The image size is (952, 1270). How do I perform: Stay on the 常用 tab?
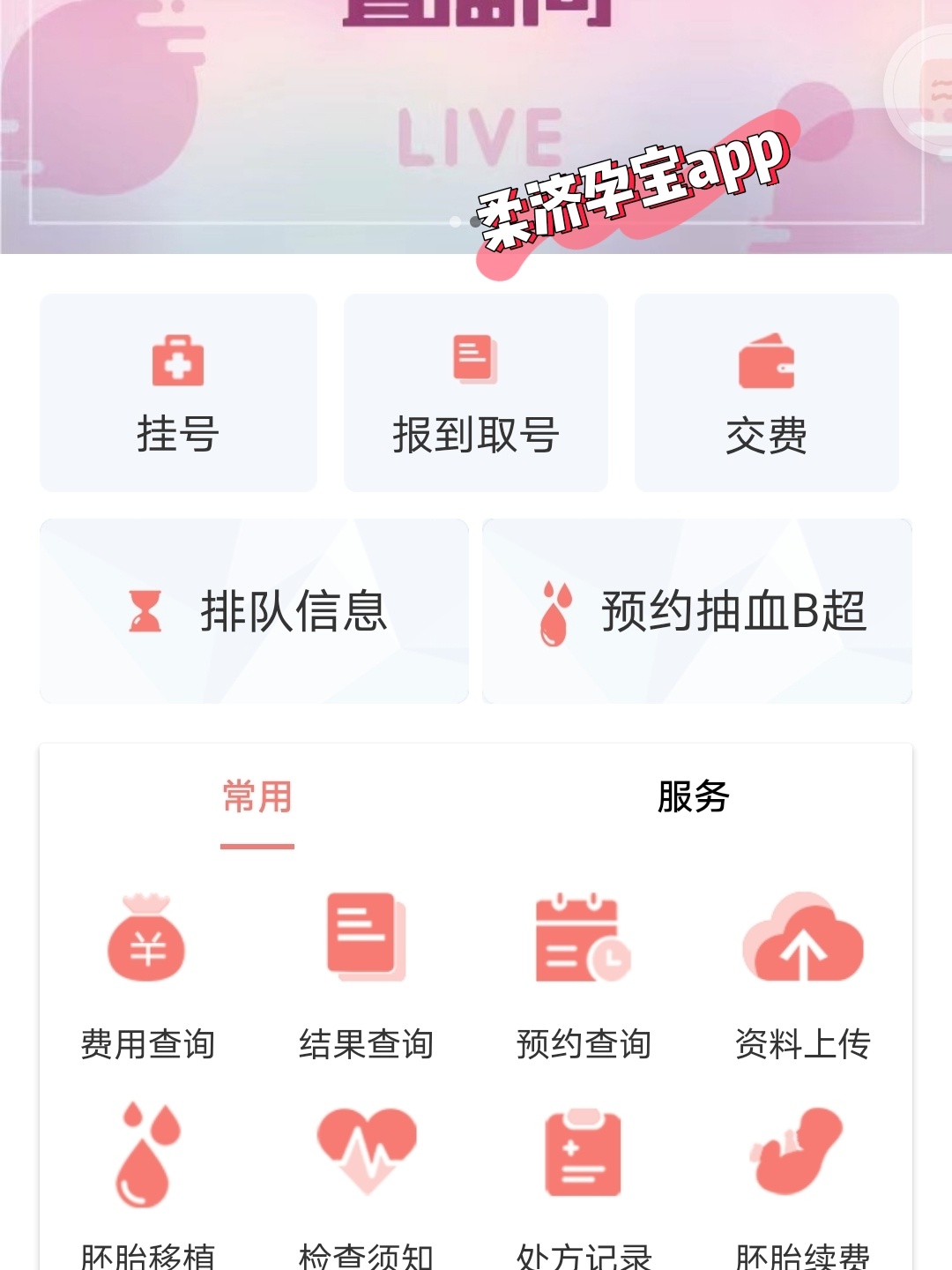(x=256, y=798)
